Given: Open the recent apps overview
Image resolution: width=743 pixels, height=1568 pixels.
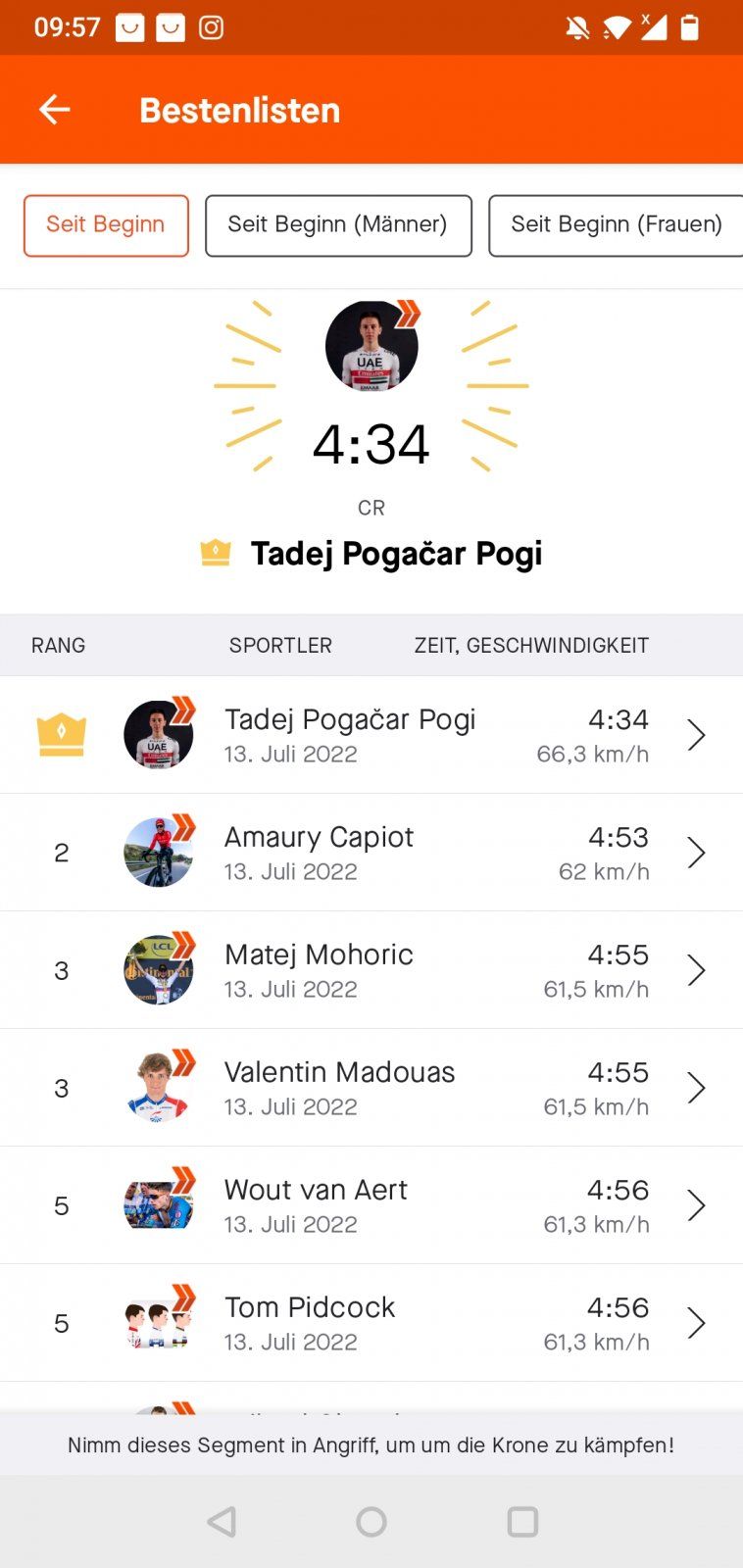Looking at the screenshot, I should tap(522, 1522).
